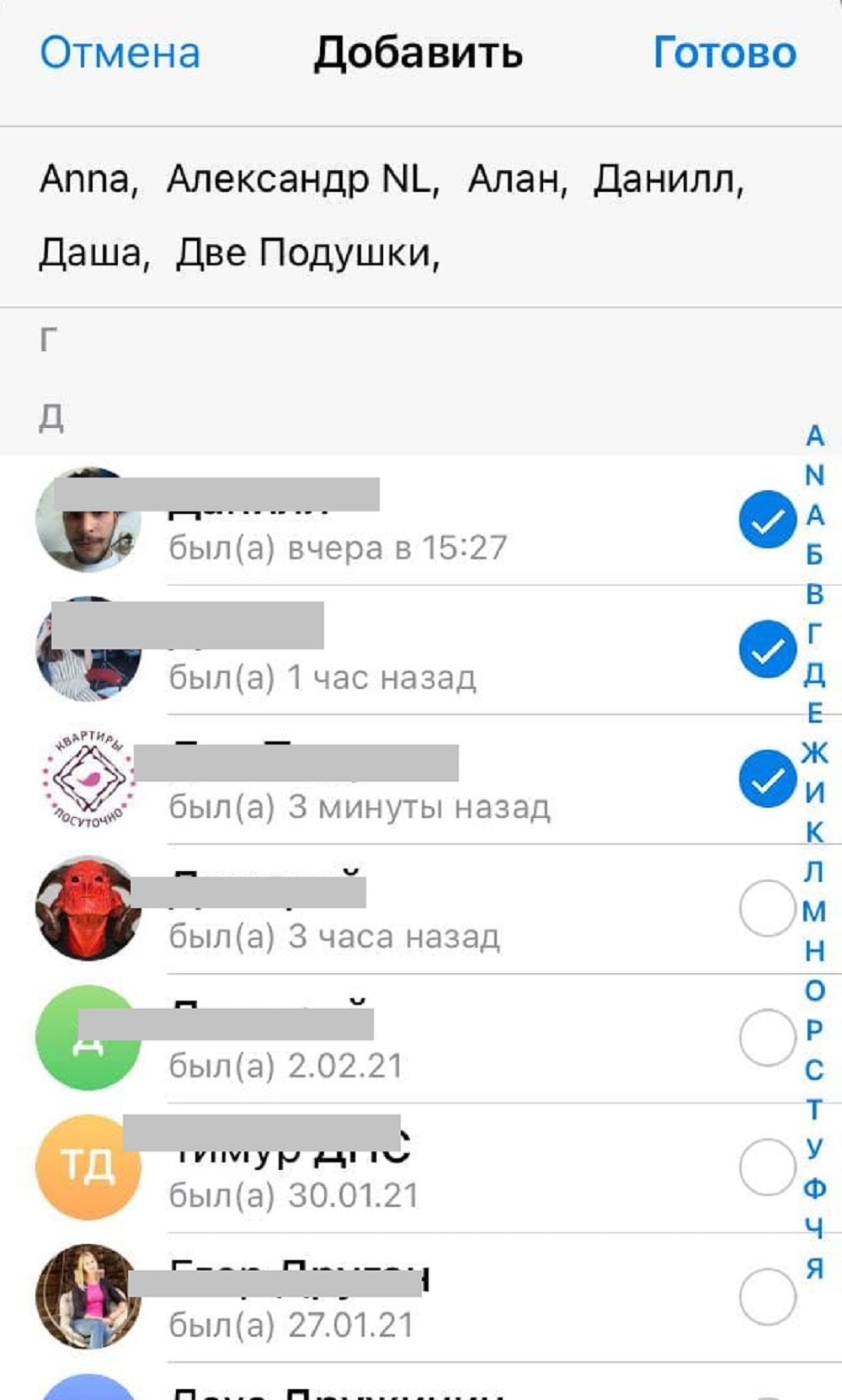Jump to letter Ж in the index
842x1400 pixels.
coord(814,752)
